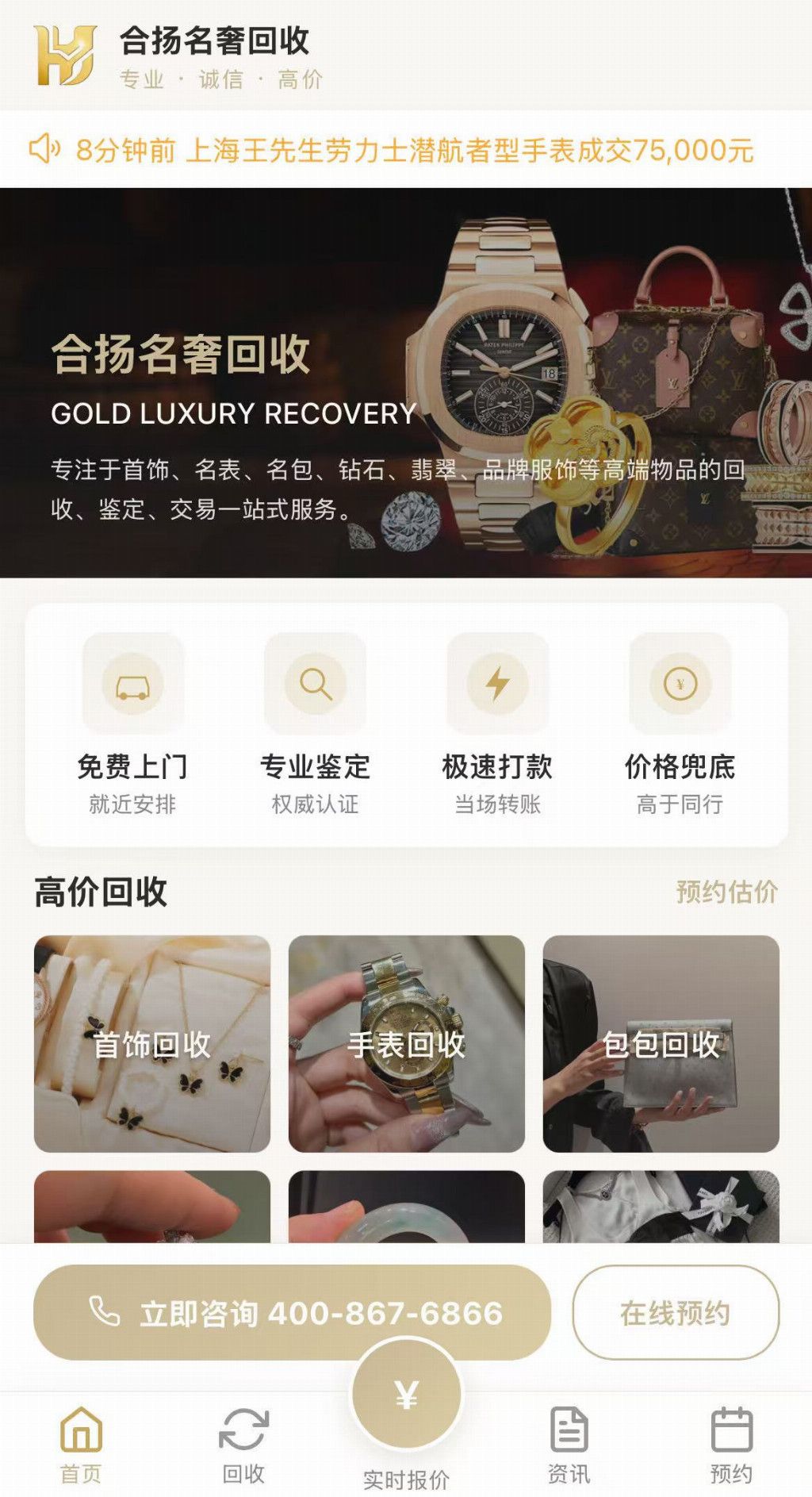Open the 实时报价 yen button
This screenshot has width=812, height=1497.
click(406, 1395)
